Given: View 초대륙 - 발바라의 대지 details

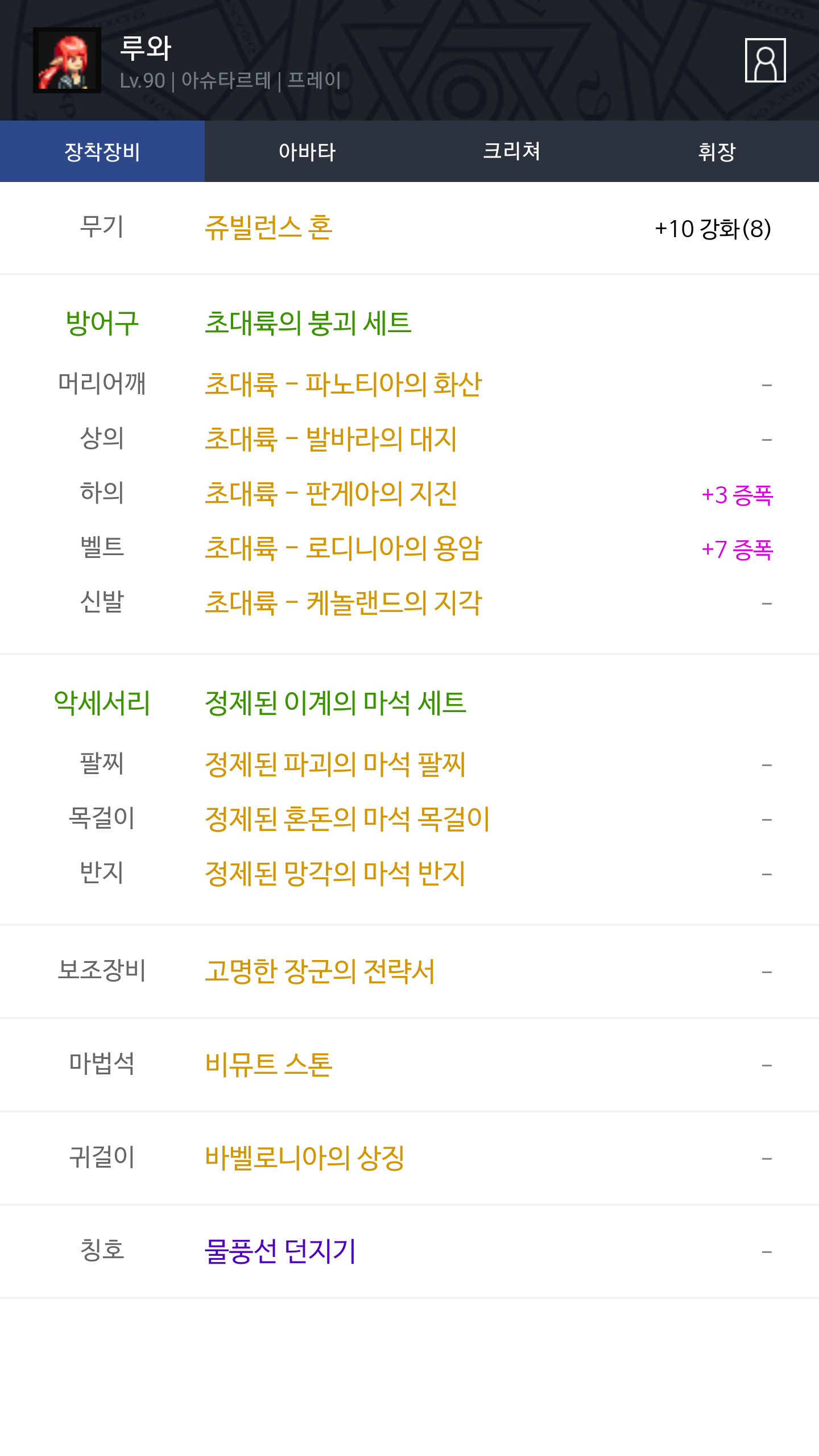Looking at the screenshot, I should pos(331,439).
